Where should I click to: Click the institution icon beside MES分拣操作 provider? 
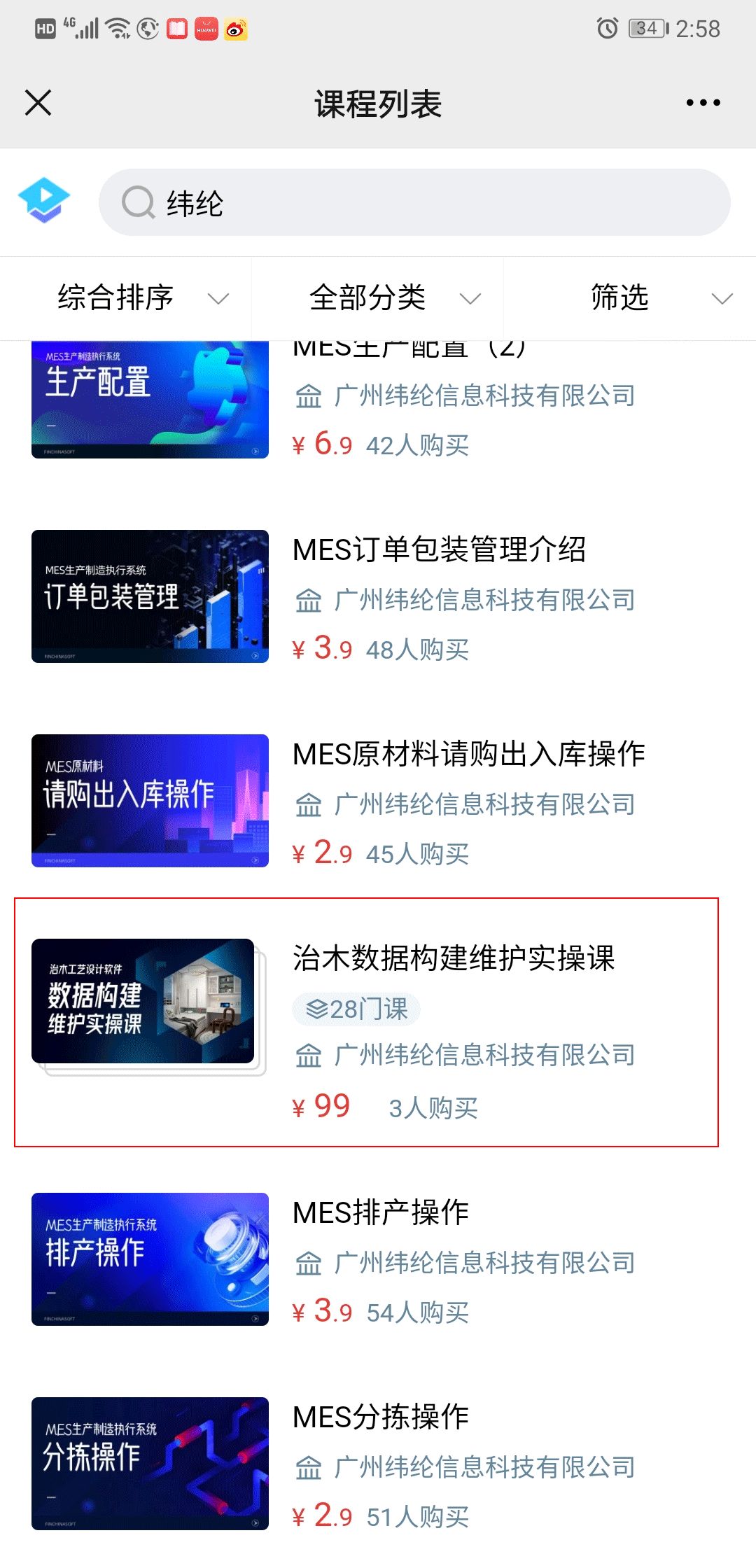pyautogui.click(x=308, y=1467)
